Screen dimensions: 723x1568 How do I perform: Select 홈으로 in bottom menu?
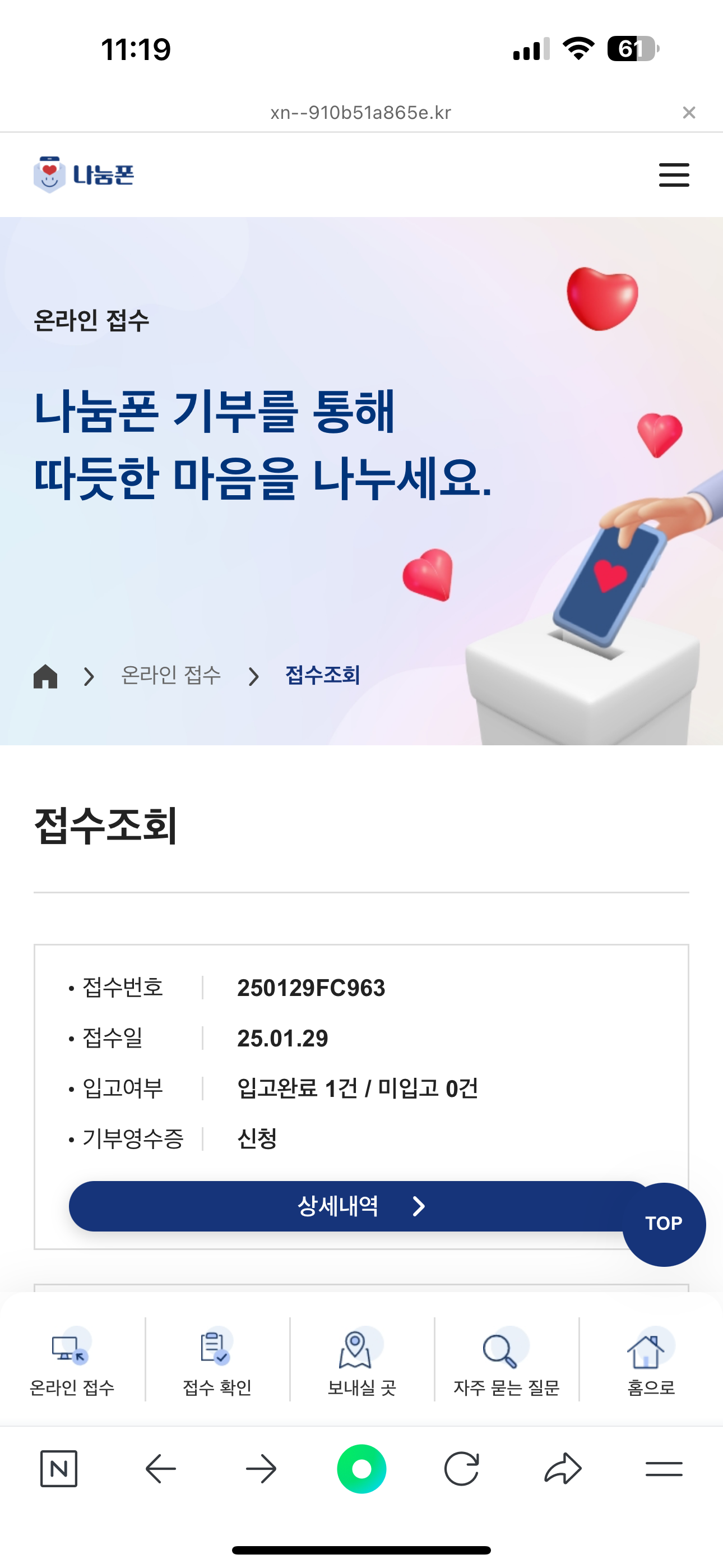coord(651,1361)
